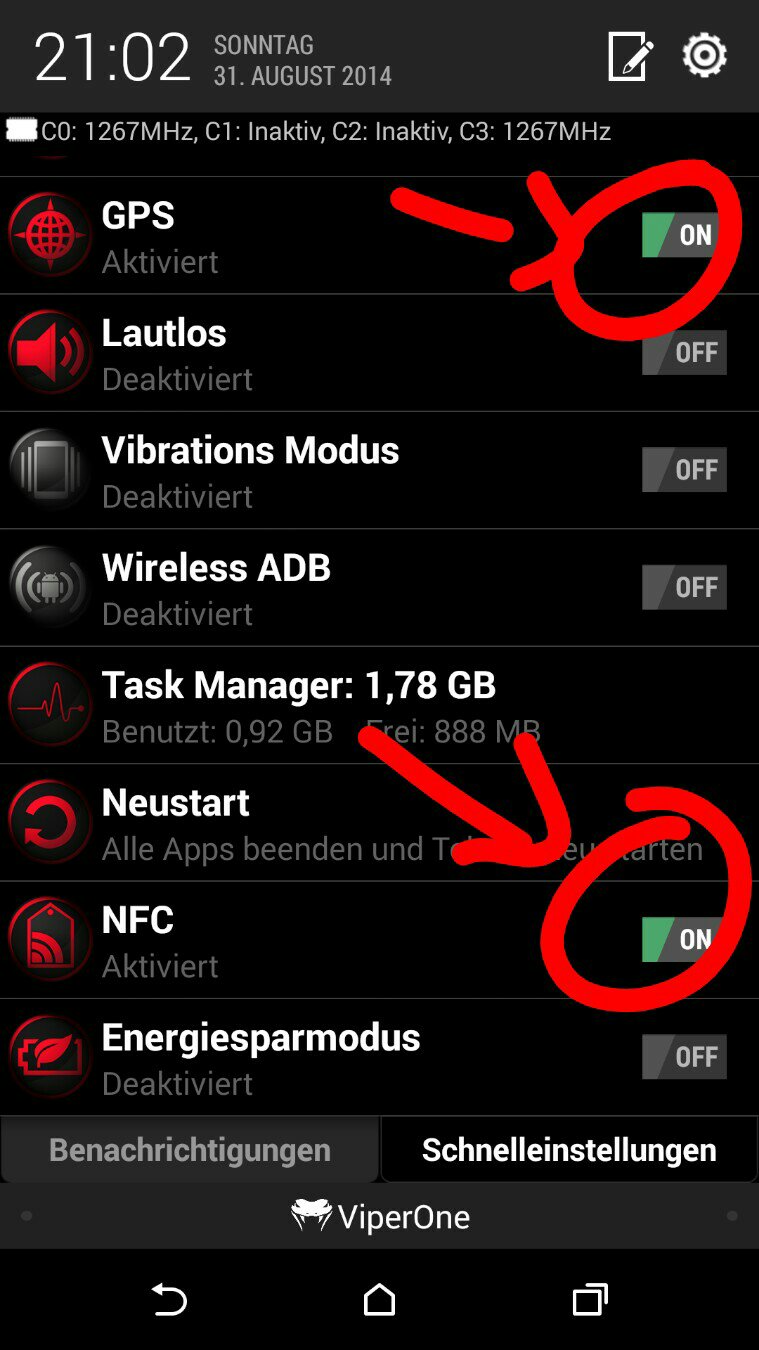The width and height of the screenshot is (759, 1350).
Task: Tap the Neustart restart option
Action: 379,823
